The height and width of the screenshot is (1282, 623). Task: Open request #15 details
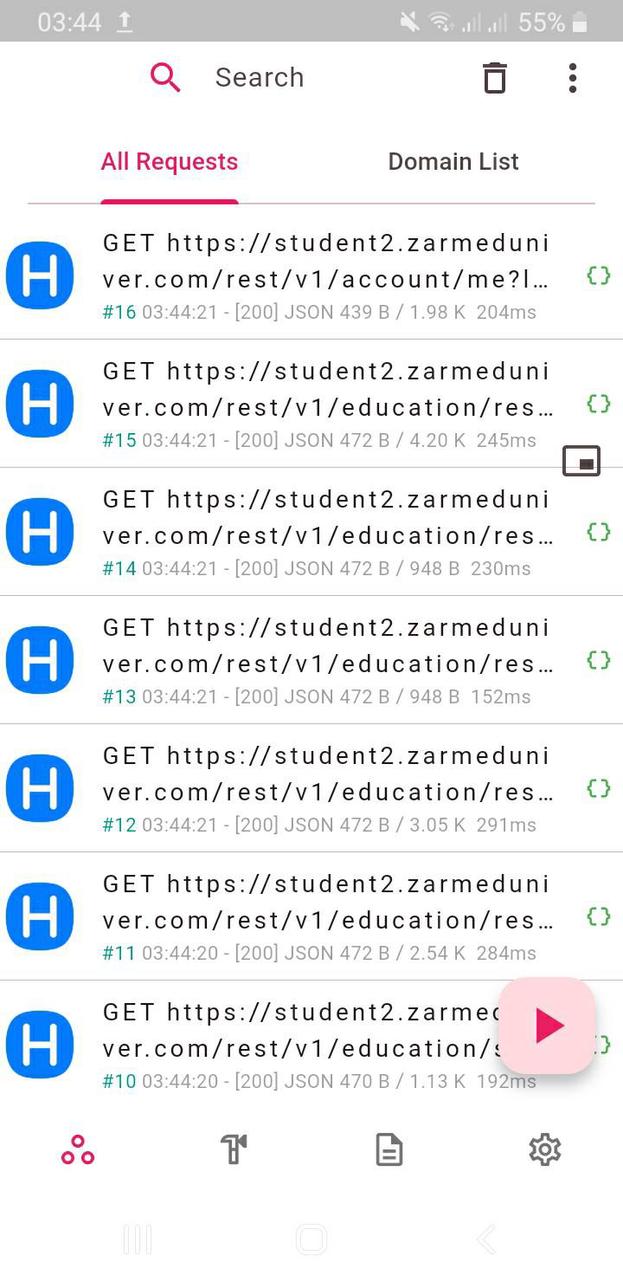pyautogui.click(x=325, y=404)
